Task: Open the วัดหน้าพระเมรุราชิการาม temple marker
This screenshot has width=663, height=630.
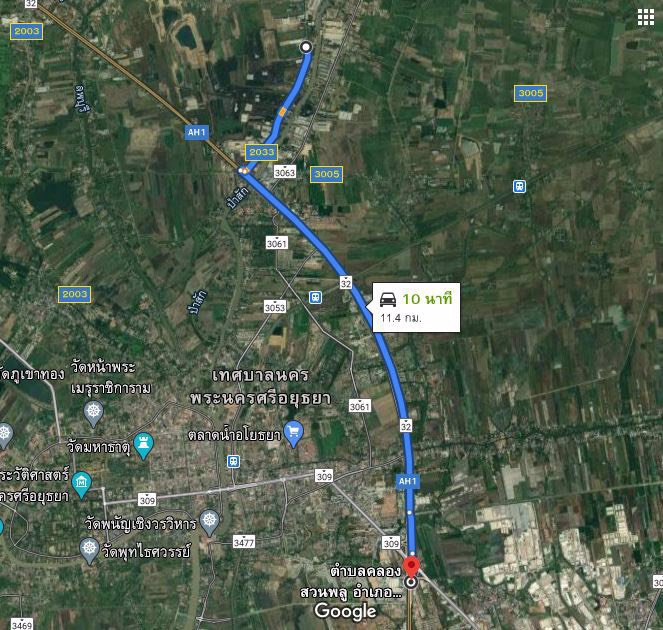Action: pos(93,412)
